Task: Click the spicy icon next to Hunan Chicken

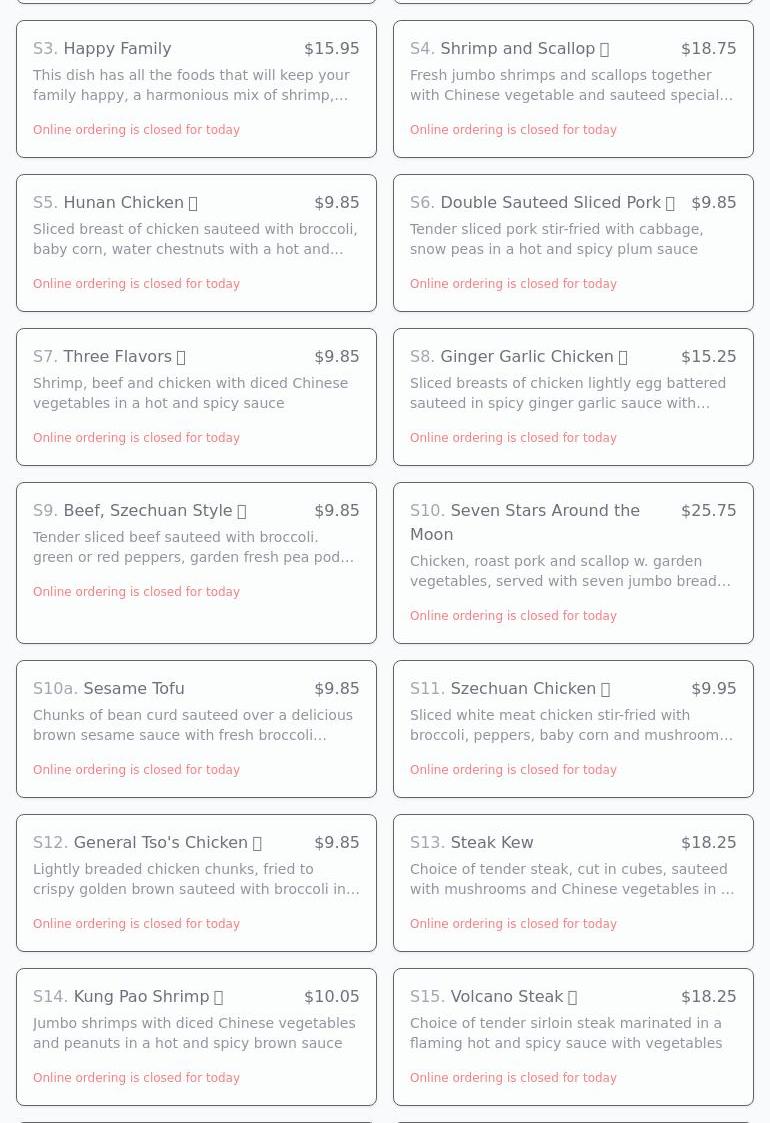Action: (x=192, y=202)
